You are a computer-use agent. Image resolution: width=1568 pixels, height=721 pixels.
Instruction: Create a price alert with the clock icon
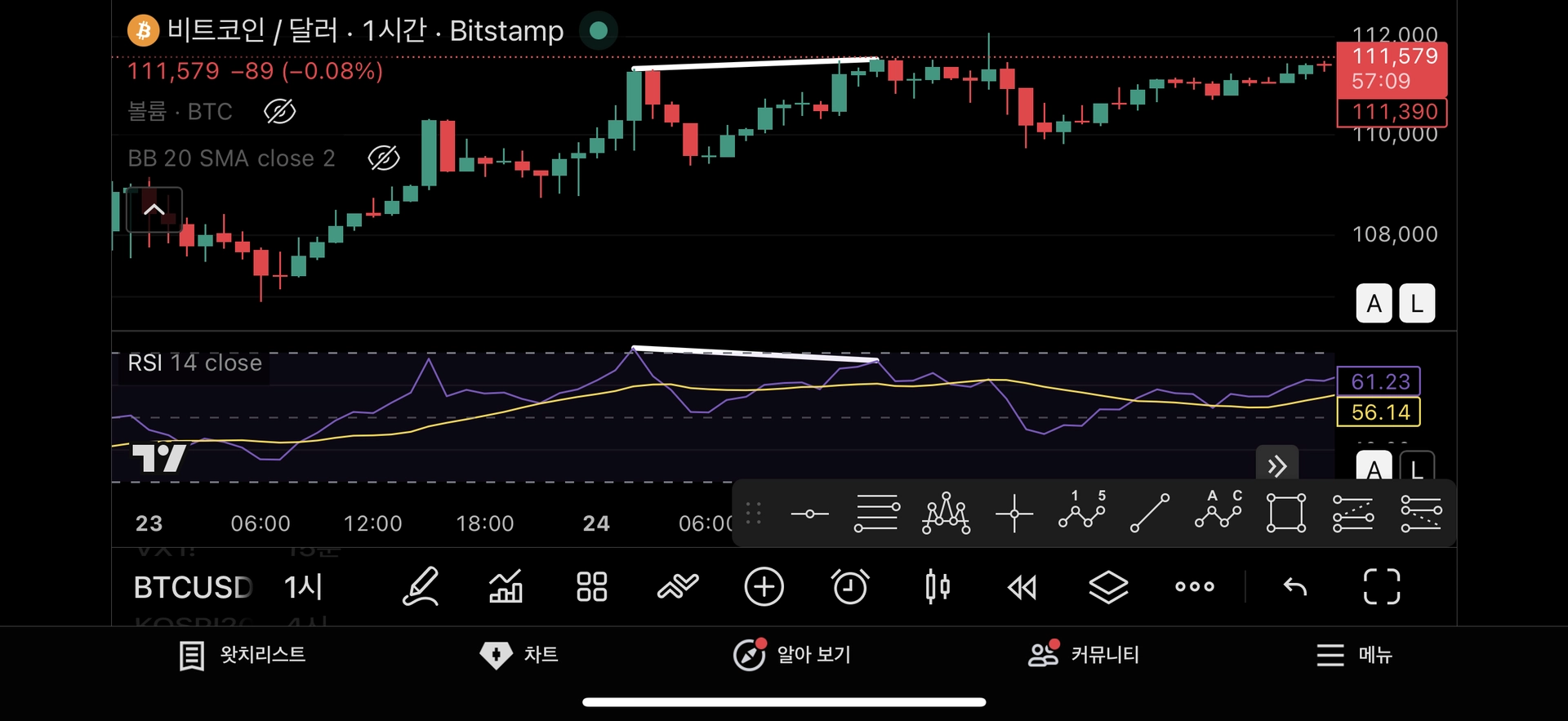click(x=849, y=587)
